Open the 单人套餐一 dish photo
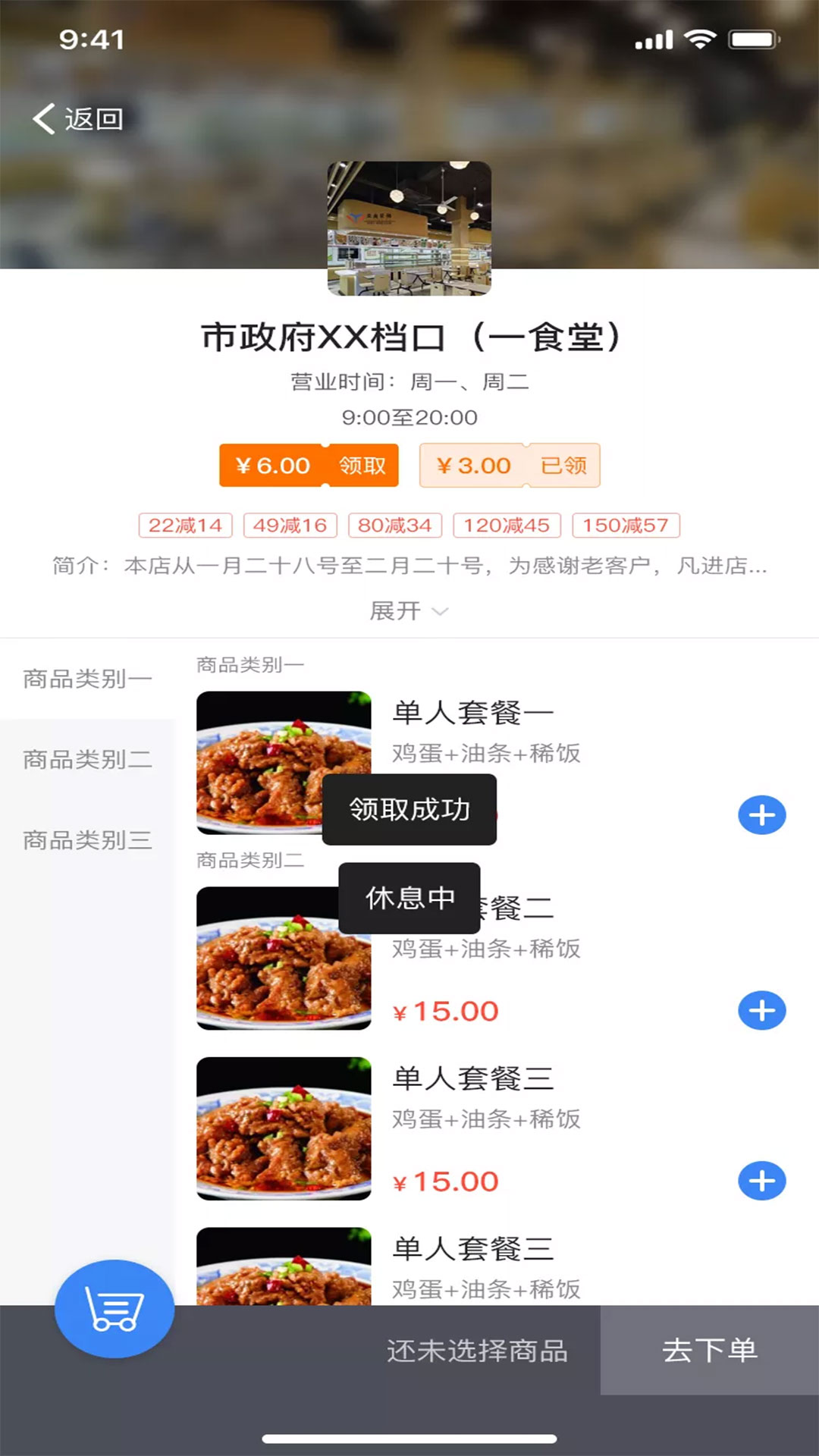Viewport: 819px width, 1456px height. pos(284,762)
